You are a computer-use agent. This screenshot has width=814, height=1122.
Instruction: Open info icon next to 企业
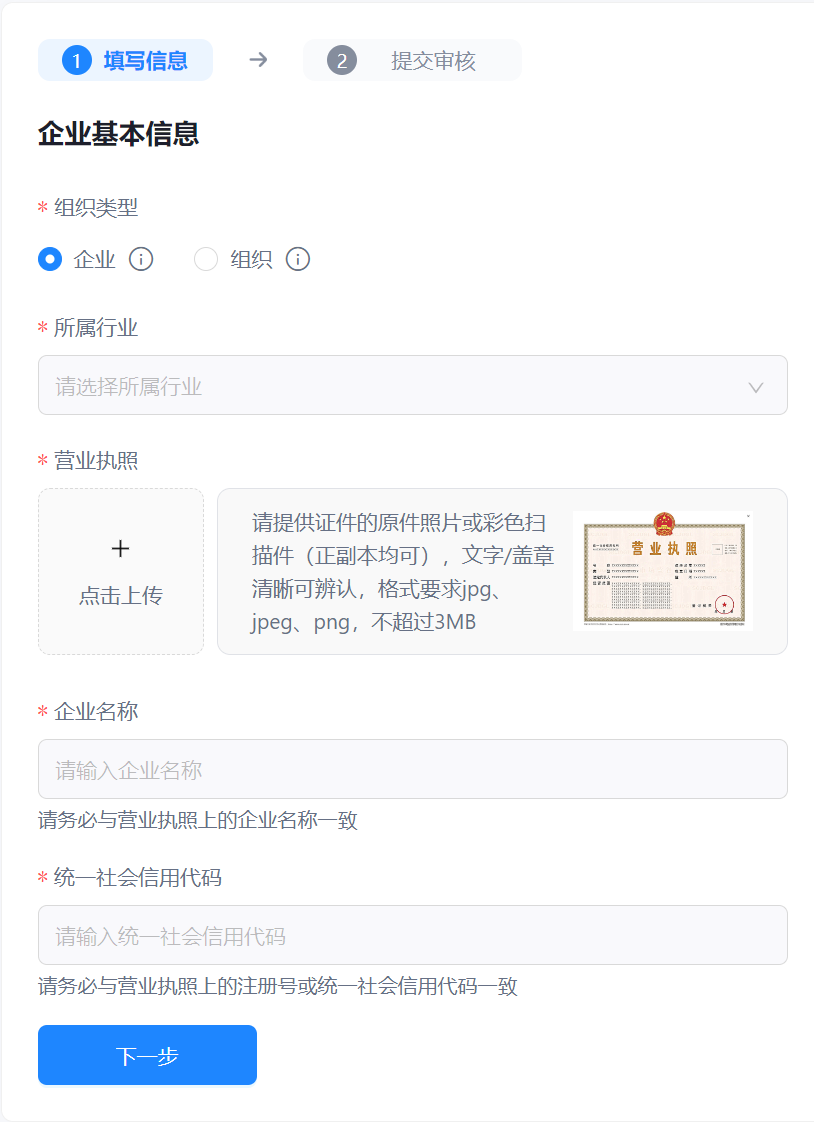pyautogui.click(x=141, y=260)
